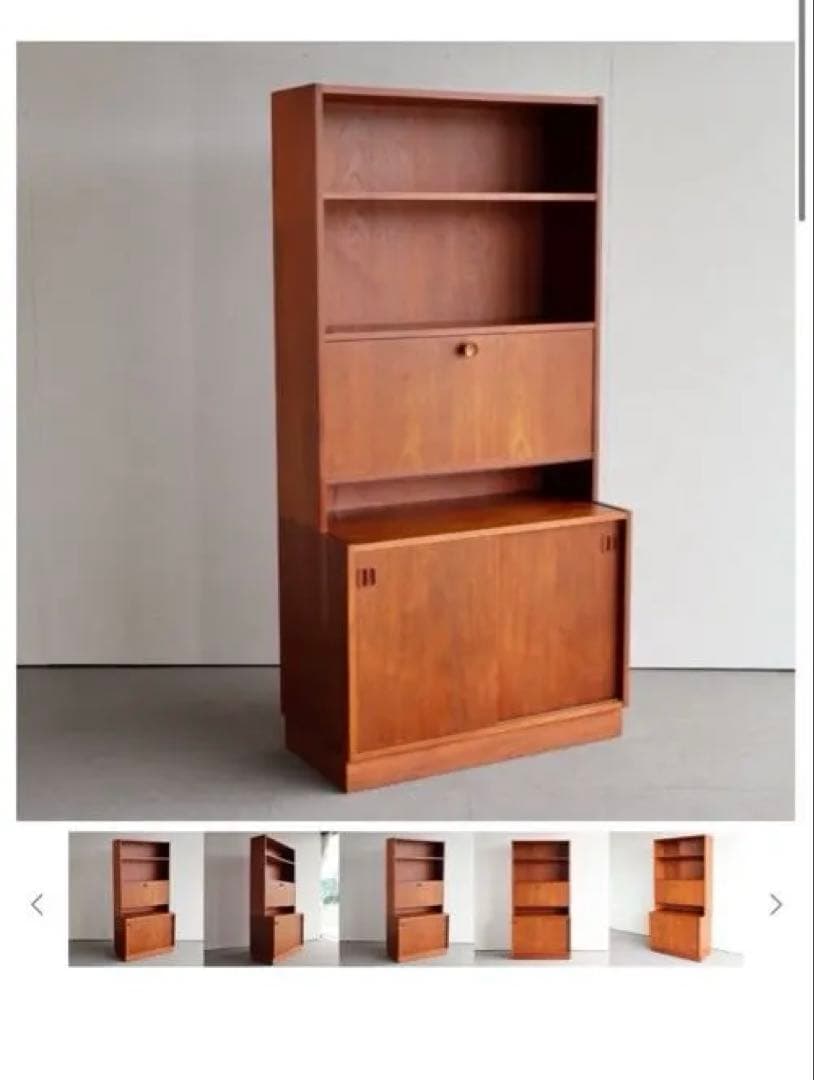Show the next set of gallery thumbnails
814x1080 pixels.
pyautogui.click(x=775, y=904)
